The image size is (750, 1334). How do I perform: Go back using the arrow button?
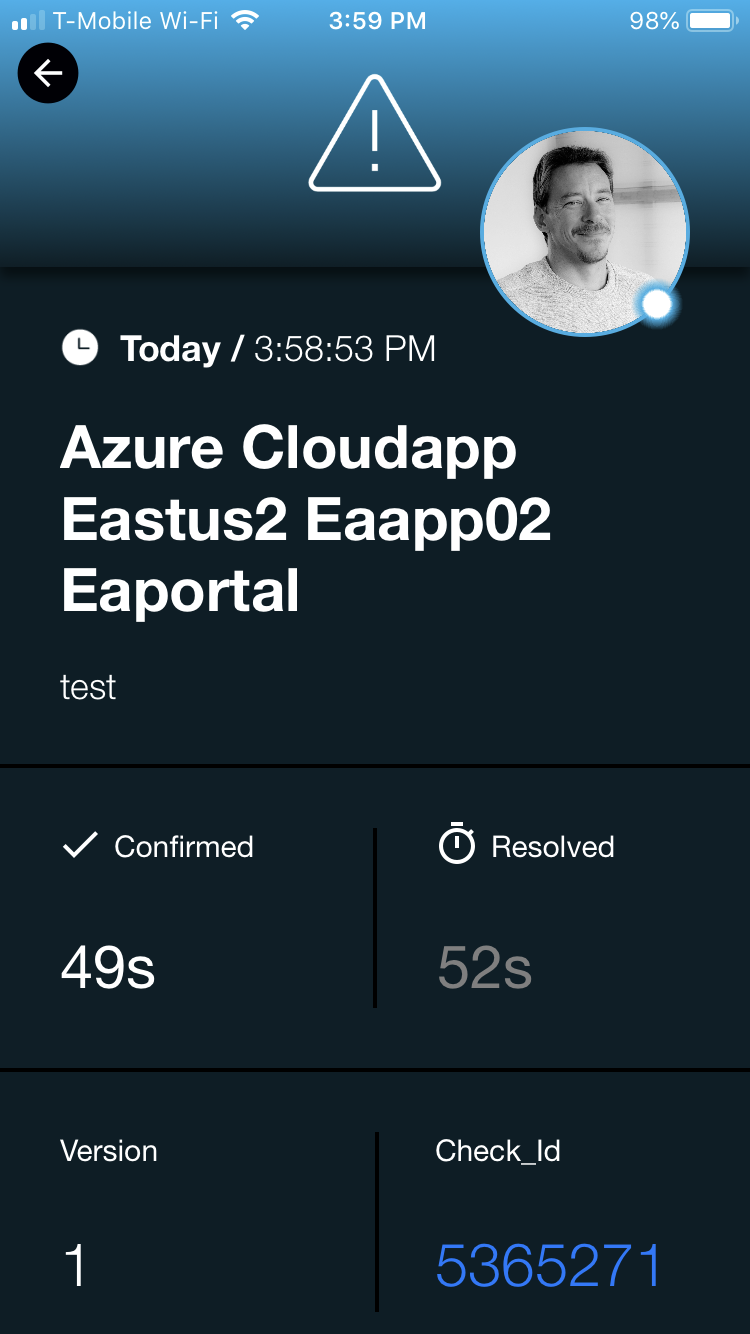(x=48, y=73)
